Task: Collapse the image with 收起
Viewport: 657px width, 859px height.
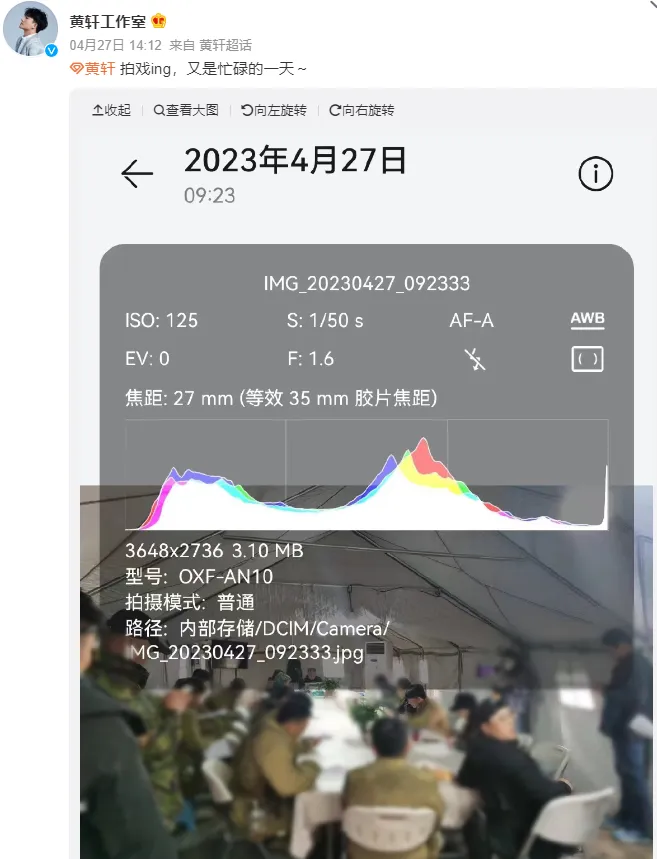Action: (x=111, y=110)
